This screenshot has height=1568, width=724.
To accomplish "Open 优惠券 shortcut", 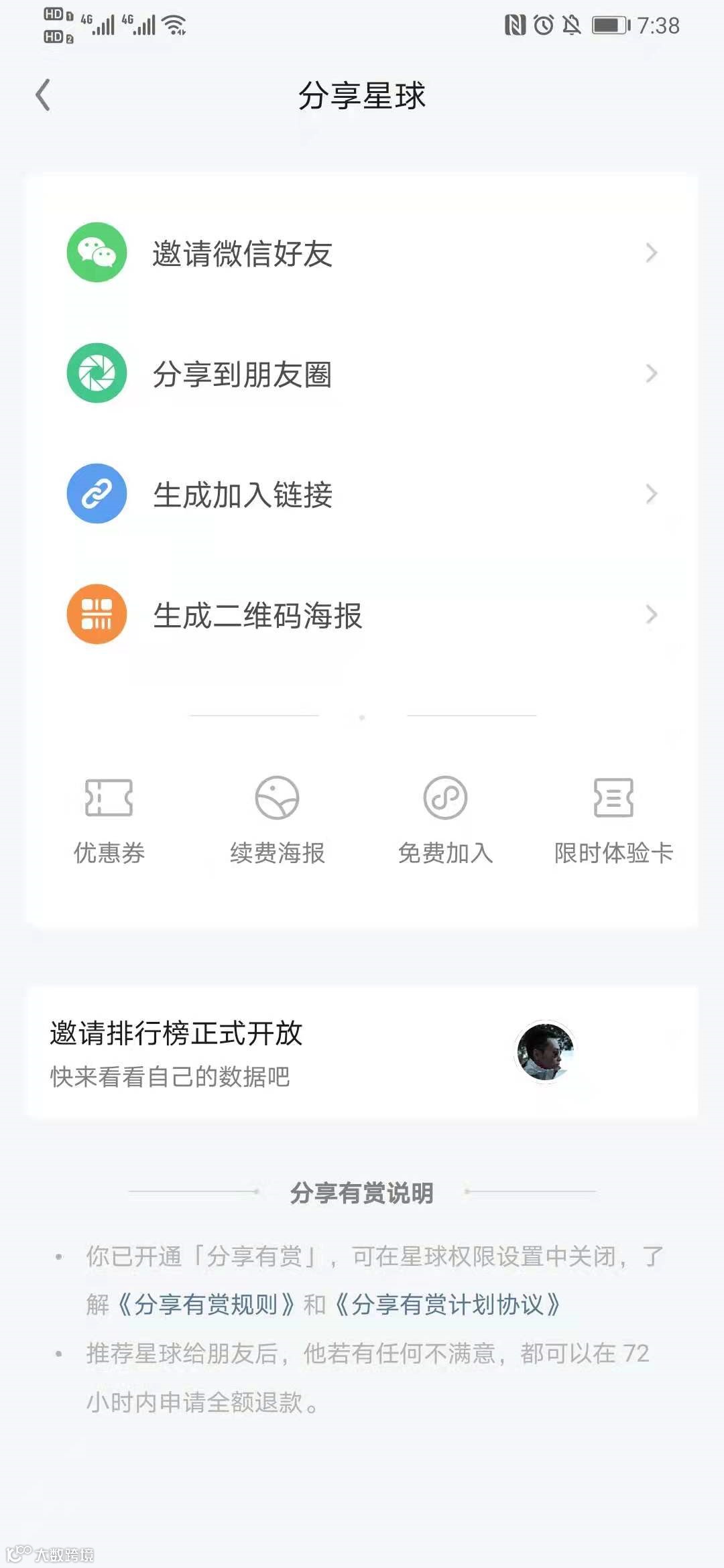I will (x=109, y=820).
